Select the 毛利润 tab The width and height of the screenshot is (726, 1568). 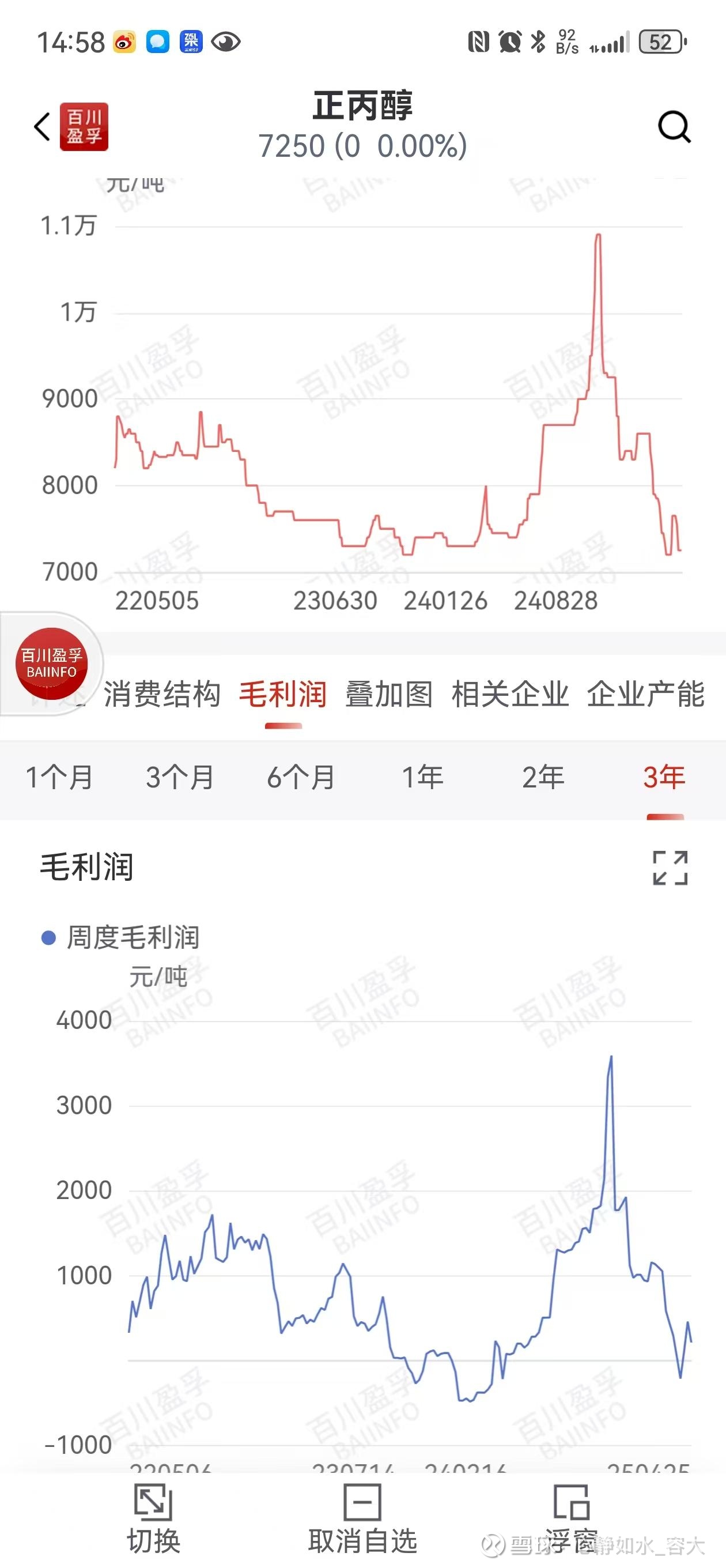(283, 694)
